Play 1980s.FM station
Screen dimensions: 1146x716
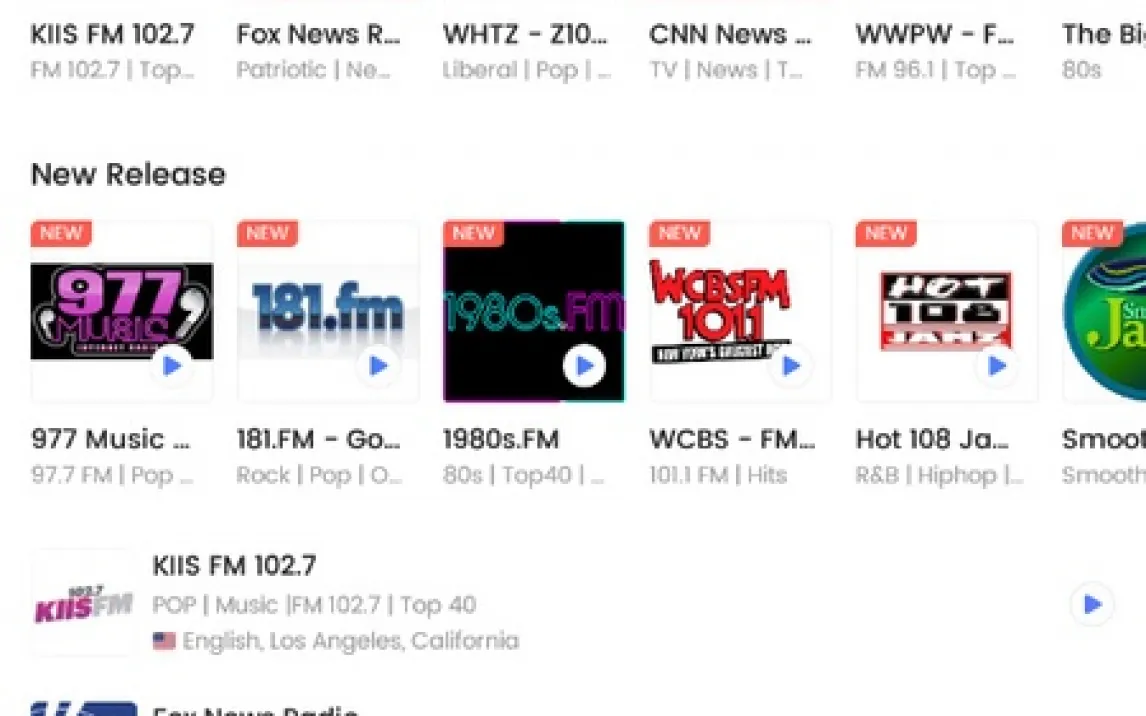(584, 366)
